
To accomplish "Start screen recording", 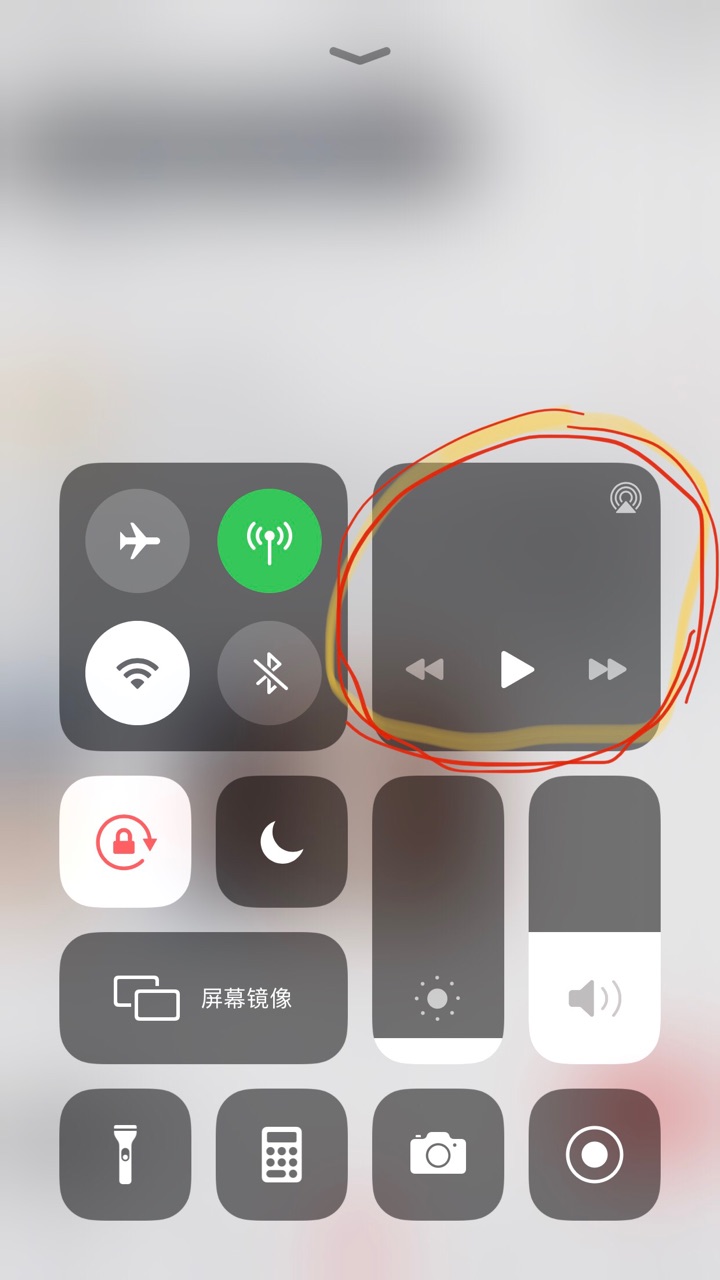I will click(x=594, y=1154).
